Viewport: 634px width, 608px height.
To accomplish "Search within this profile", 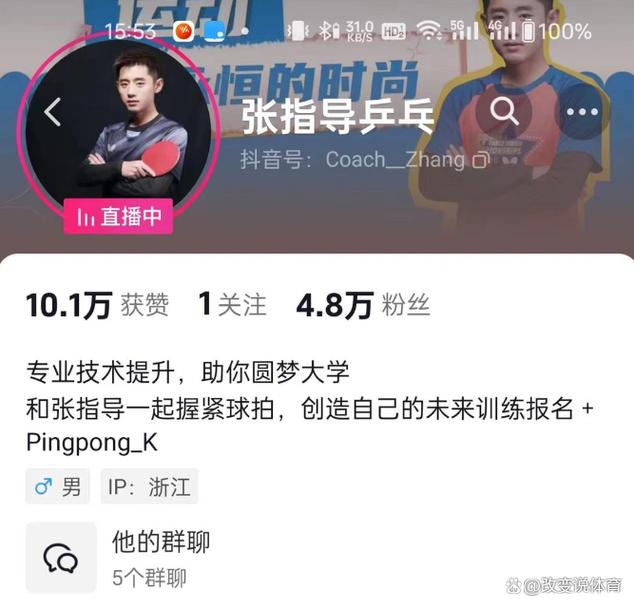I will click(x=505, y=112).
